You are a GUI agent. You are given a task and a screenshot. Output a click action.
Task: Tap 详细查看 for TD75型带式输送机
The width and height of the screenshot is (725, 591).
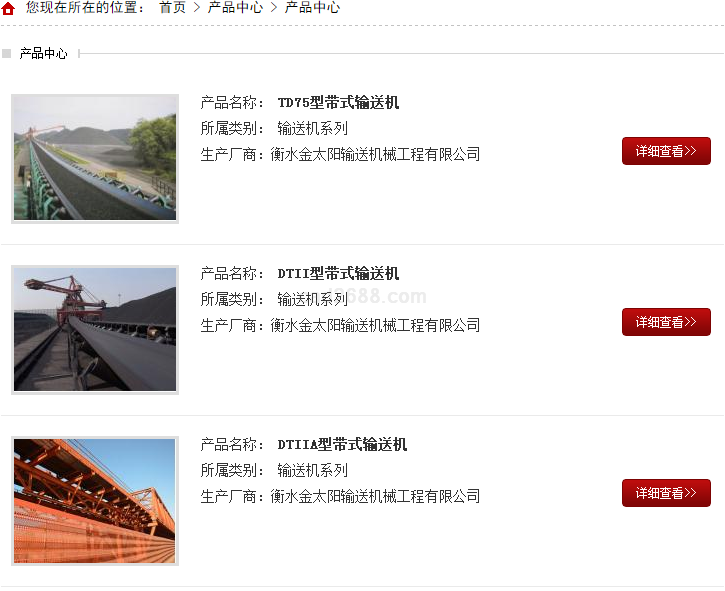click(666, 151)
